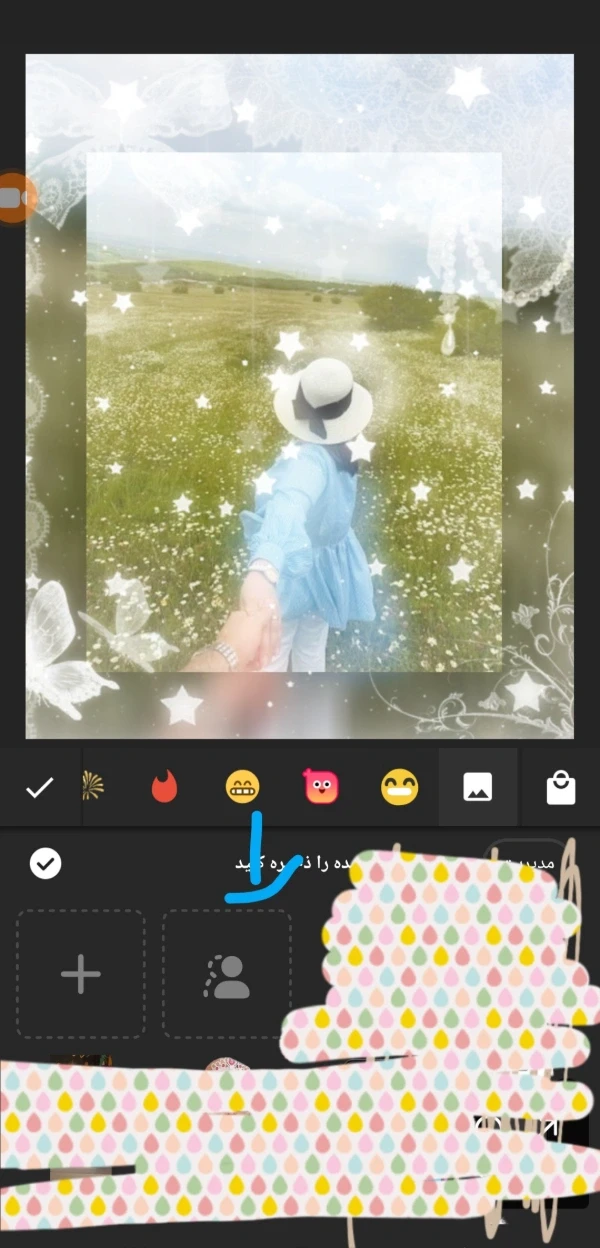Open the pink monster sticker pack
Screen dimensions: 600x1248
(321, 788)
